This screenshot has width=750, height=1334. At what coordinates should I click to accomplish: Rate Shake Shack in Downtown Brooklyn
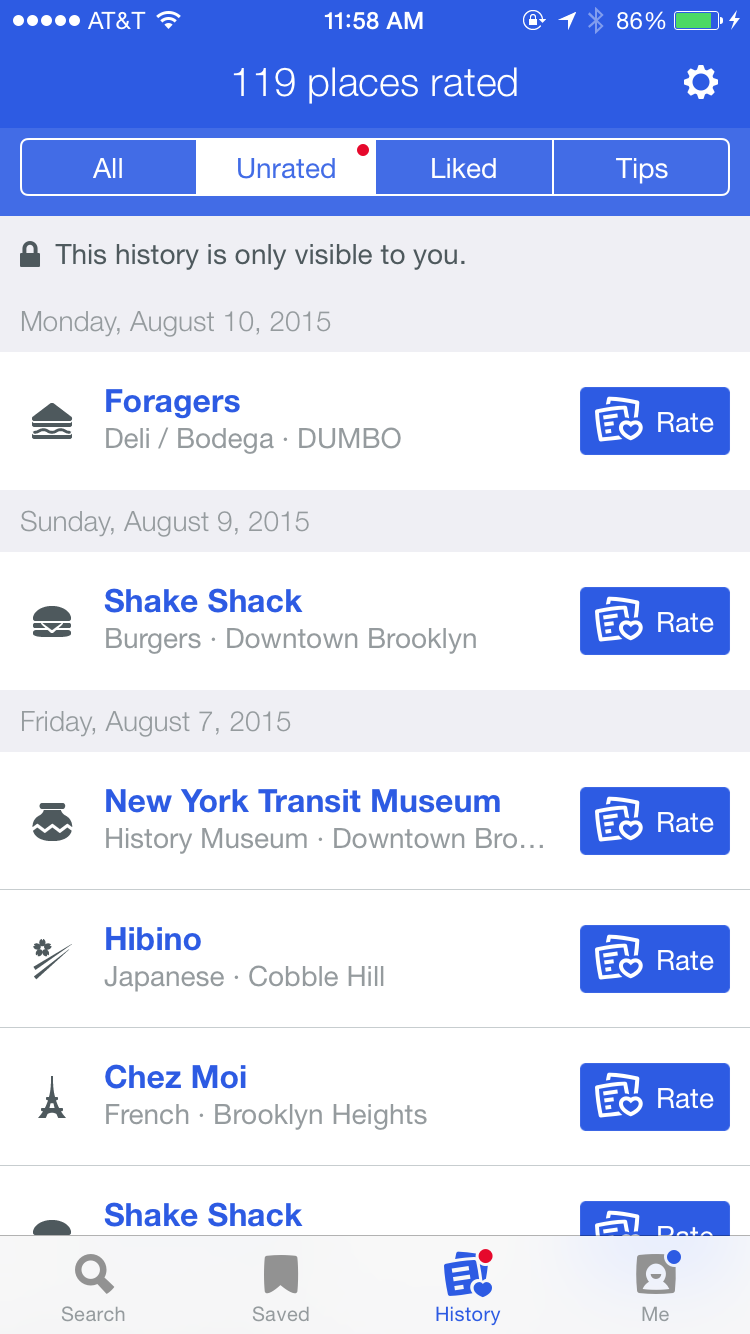click(x=655, y=622)
